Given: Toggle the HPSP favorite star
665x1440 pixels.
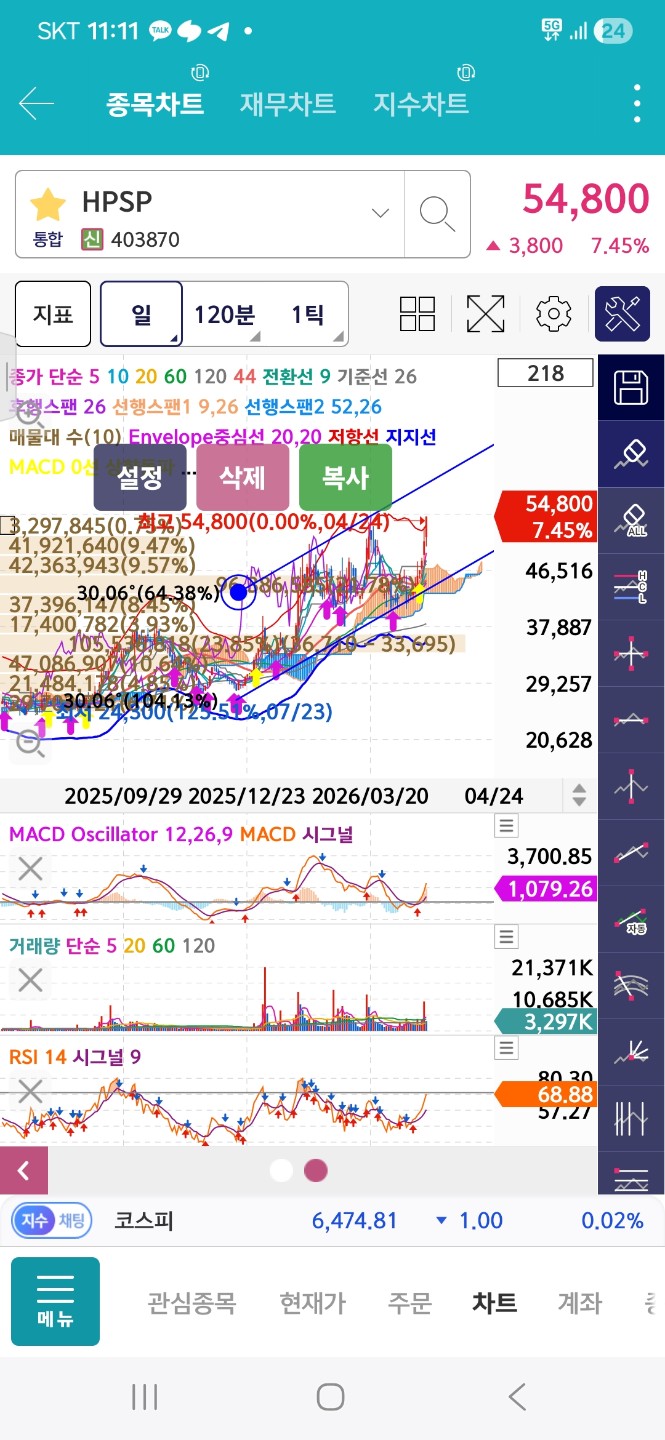Looking at the screenshot, I should [x=47, y=203].
